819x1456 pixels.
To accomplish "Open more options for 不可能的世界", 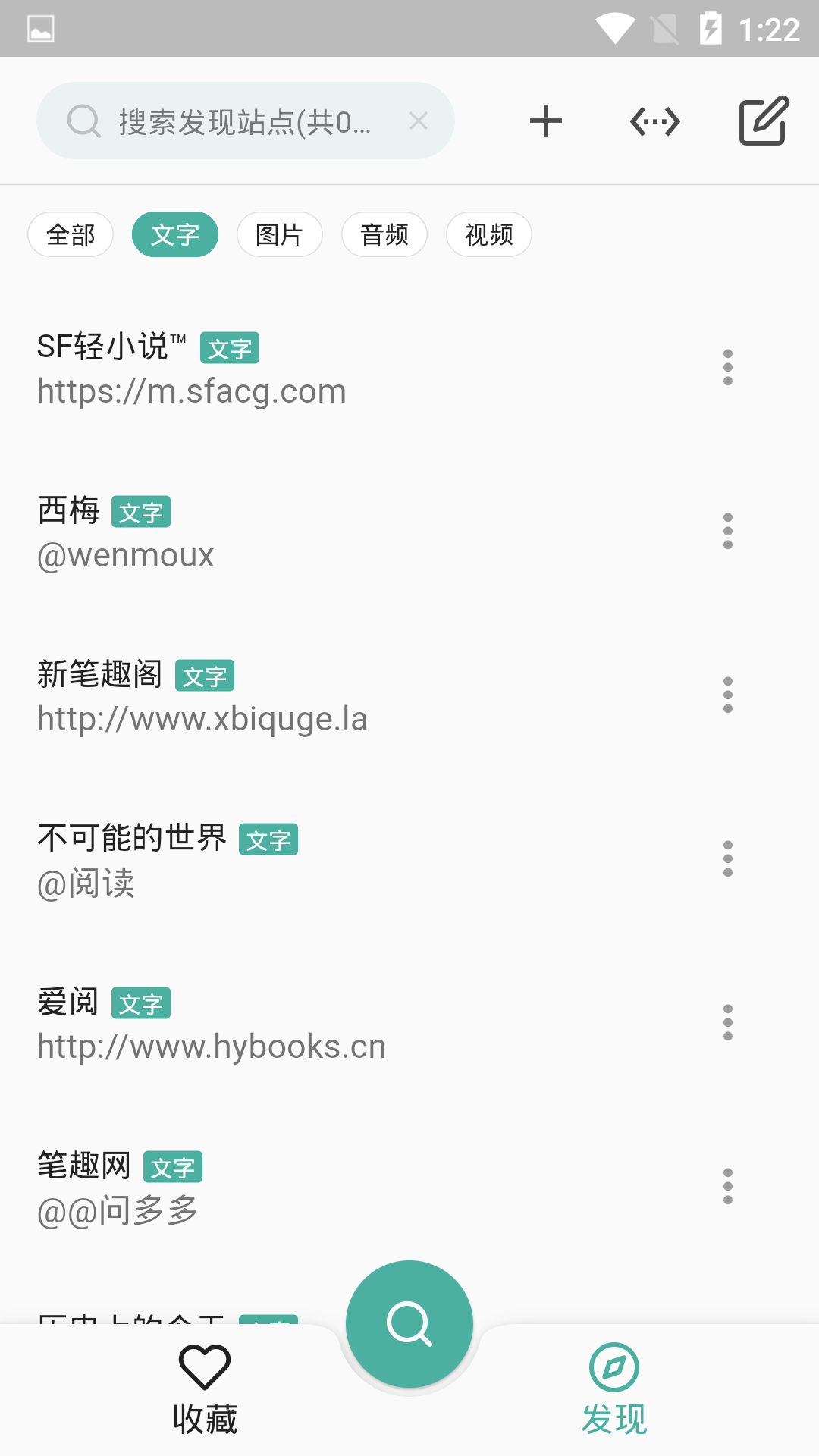I will 728,858.
